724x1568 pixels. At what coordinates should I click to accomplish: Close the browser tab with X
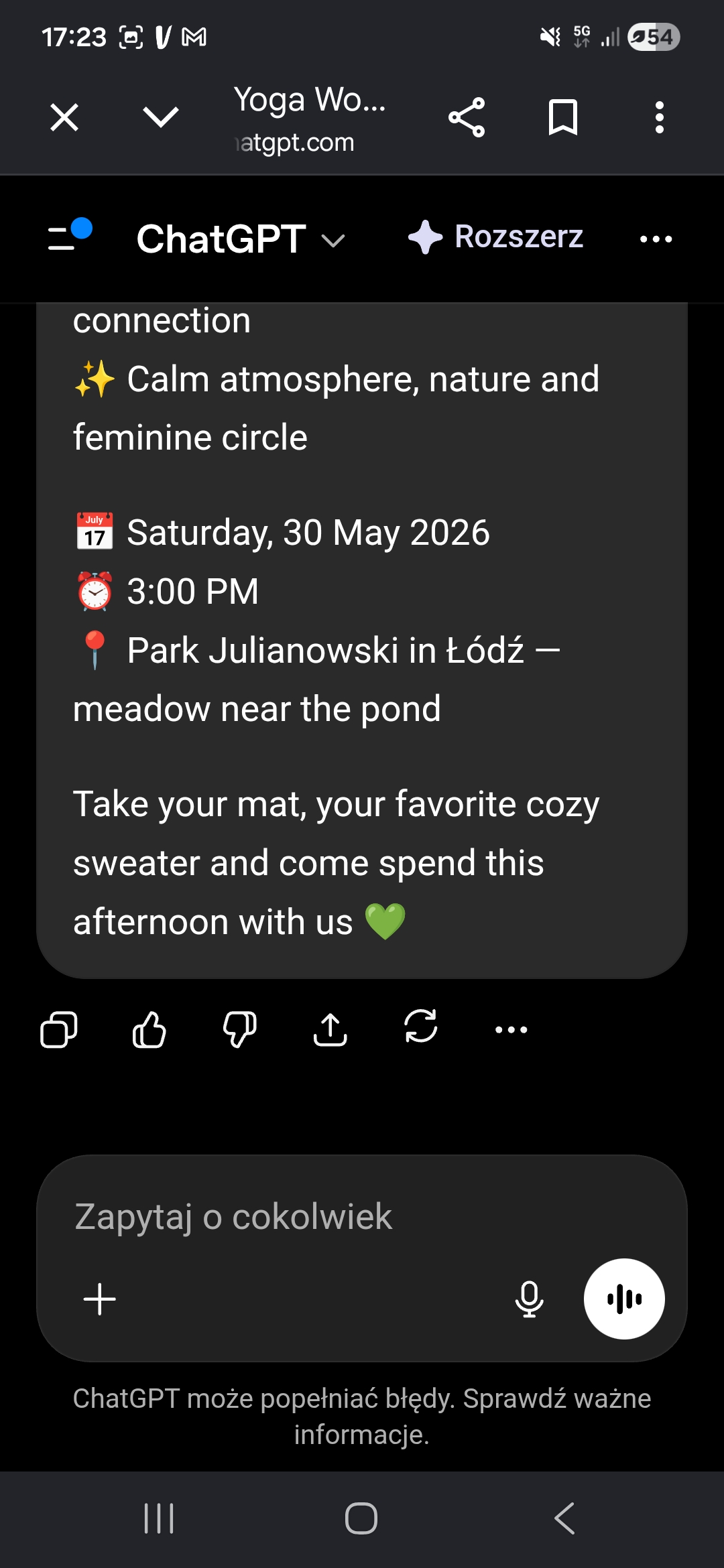click(x=64, y=118)
